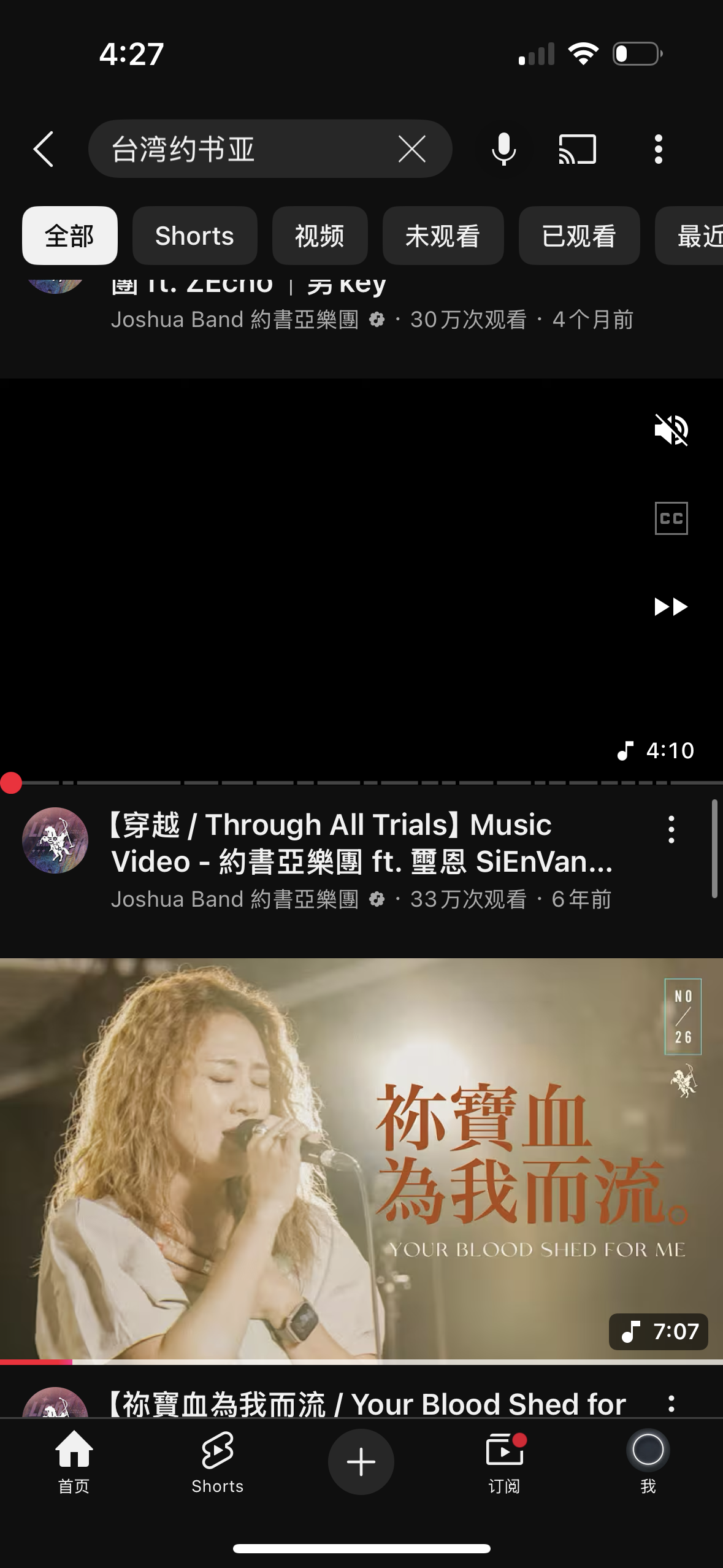Show only 已观看 videos
The width and height of the screenshot is (723, 1568).
[x=579, y=236]
